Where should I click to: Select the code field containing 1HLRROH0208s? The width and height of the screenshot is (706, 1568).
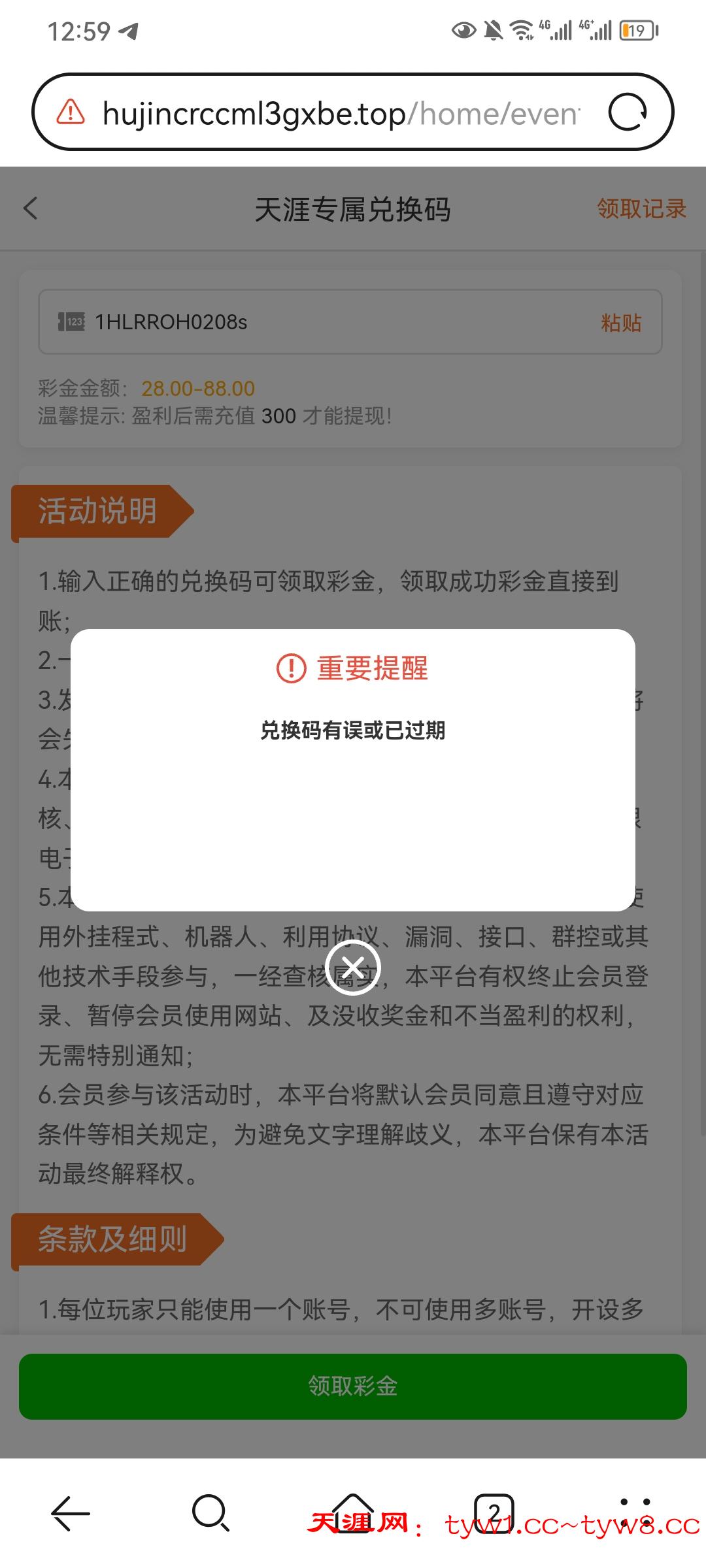click(x=261, y=321)
